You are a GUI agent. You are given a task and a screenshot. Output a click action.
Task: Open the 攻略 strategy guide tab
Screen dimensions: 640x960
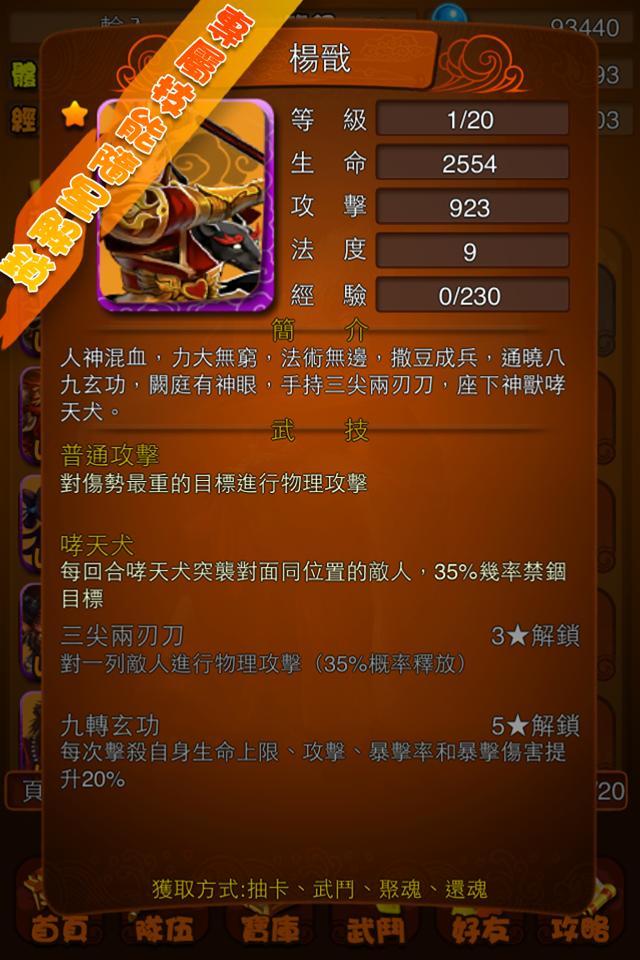[x=582, y=928]
